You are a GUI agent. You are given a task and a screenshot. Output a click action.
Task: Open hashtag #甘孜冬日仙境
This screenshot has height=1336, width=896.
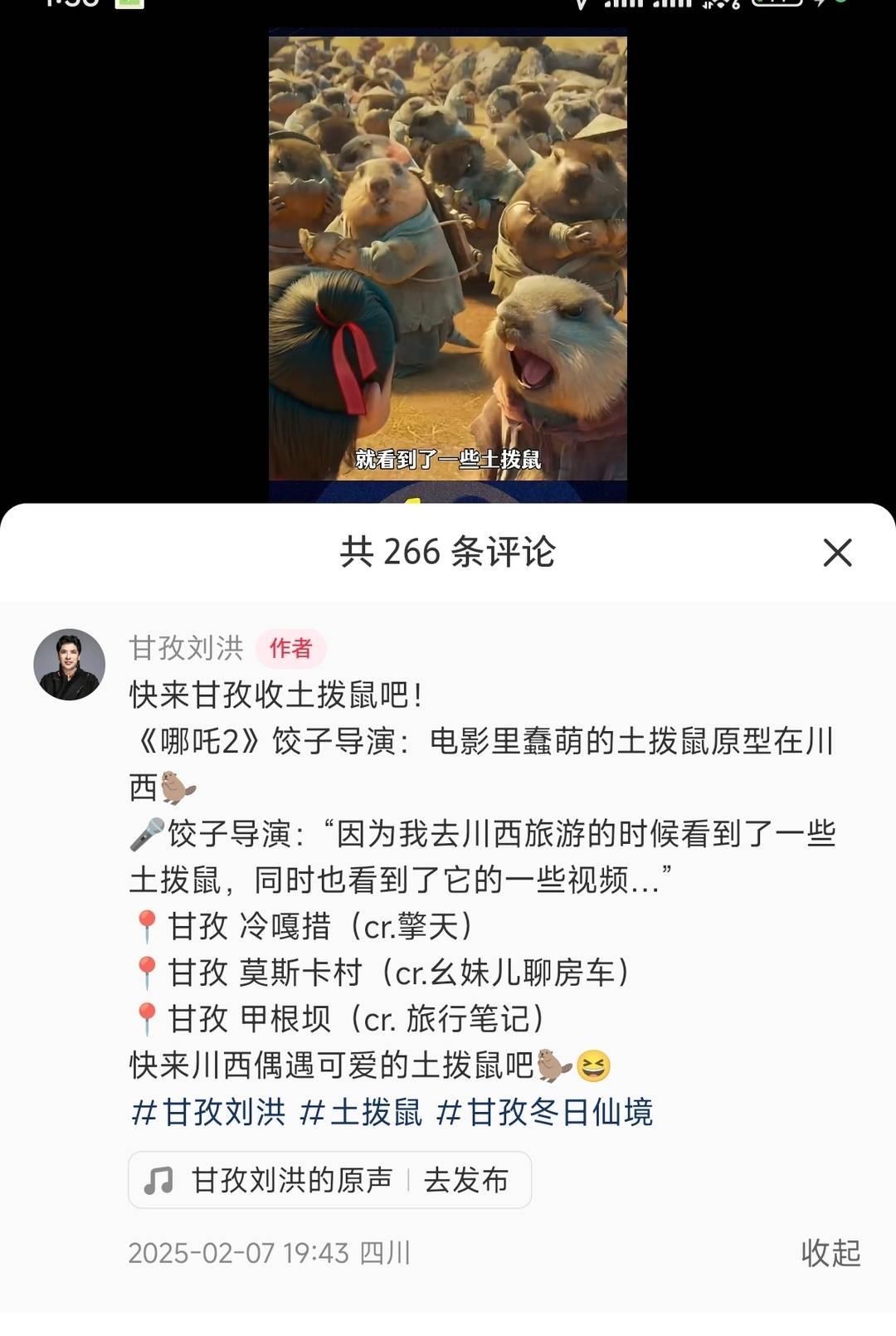point(545,1112)
